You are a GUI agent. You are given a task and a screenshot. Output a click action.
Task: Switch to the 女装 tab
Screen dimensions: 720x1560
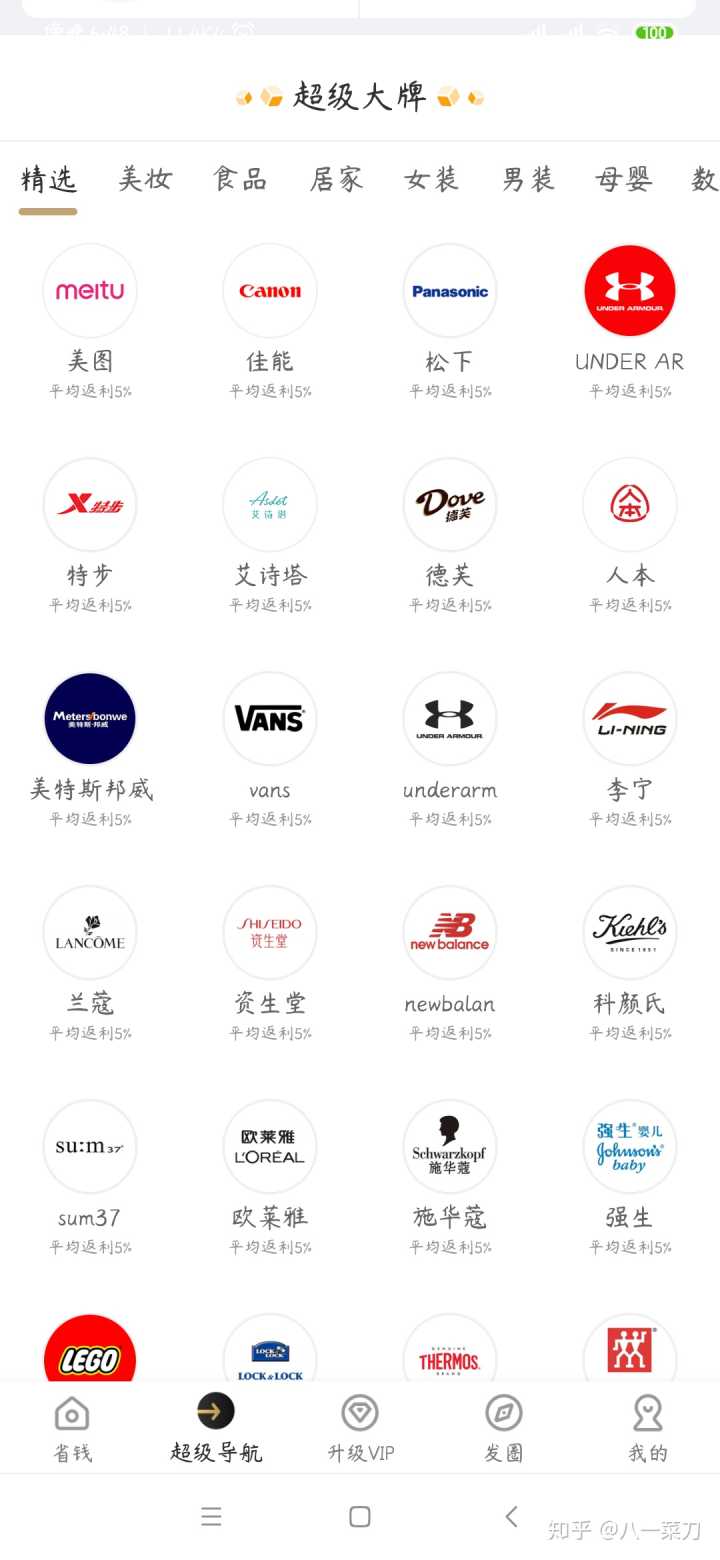pos(432,179)
